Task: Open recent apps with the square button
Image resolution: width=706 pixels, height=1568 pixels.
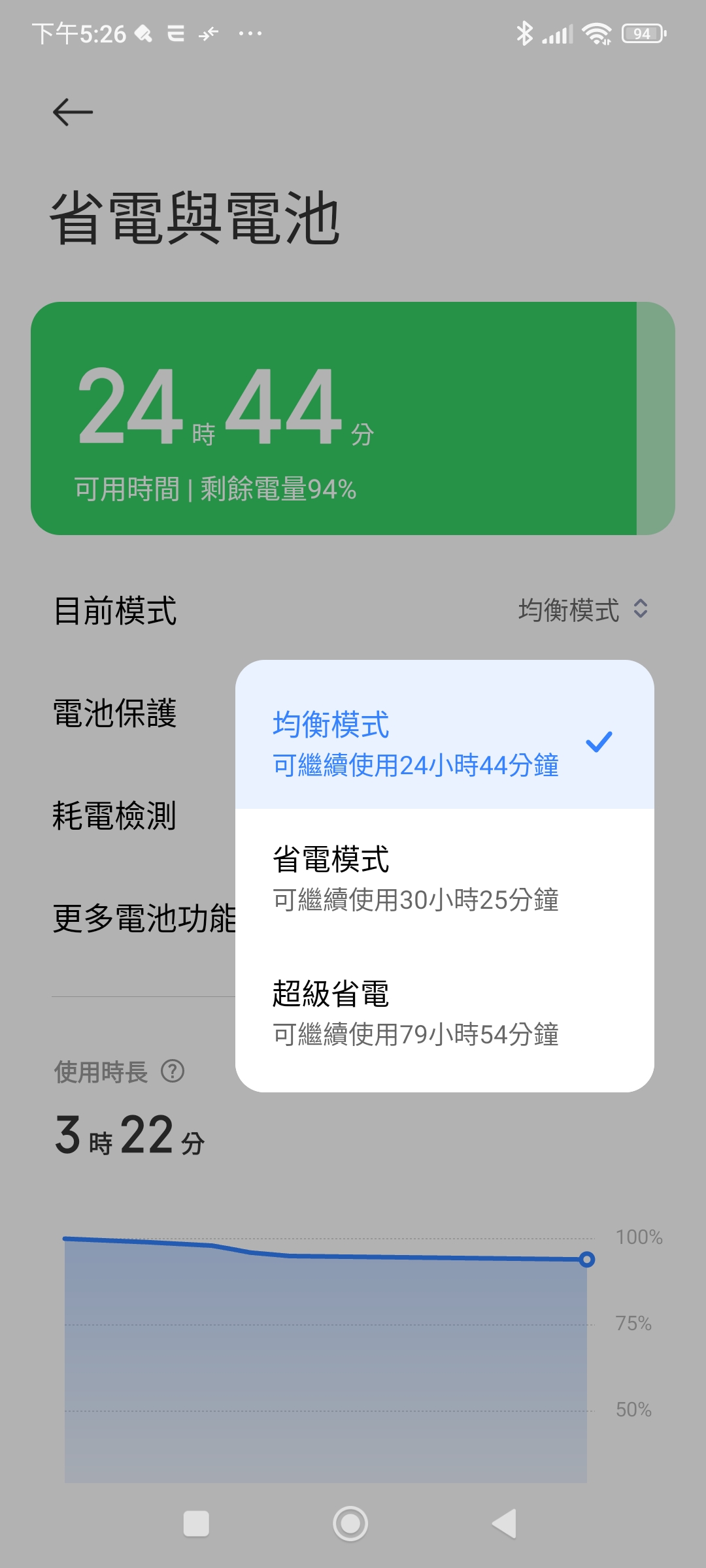Action: (x=196, y=1524)
